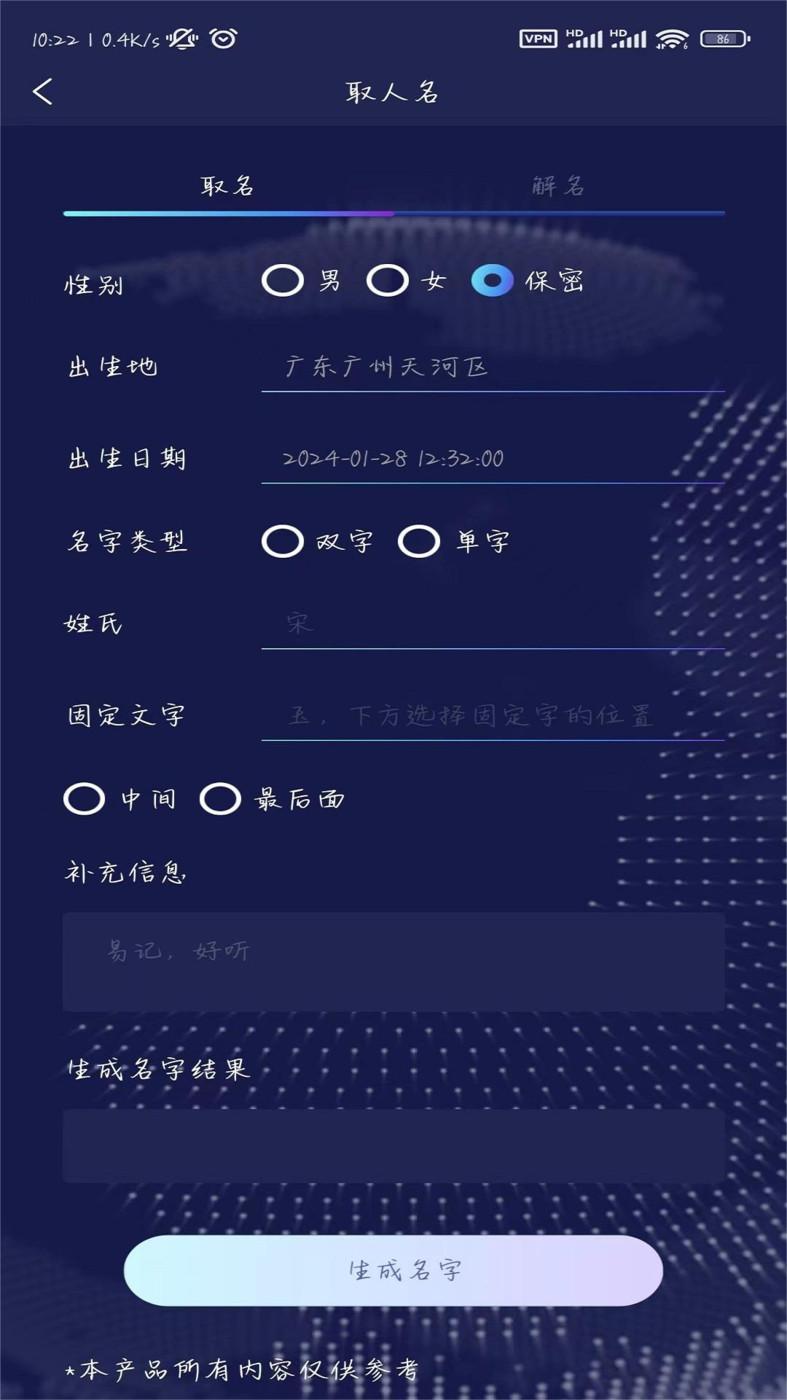The height and width of the screenshot is (1400, 787).
Task: Tap the 生成名字 button
Action: [x=393, y=1270]
